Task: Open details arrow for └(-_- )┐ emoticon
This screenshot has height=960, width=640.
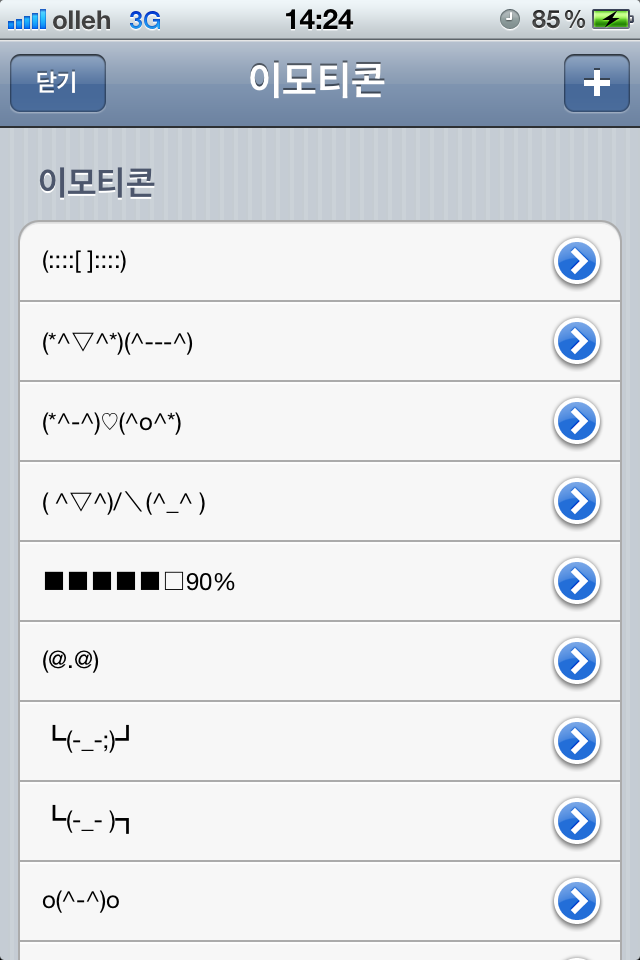Action: coord(577,821)
